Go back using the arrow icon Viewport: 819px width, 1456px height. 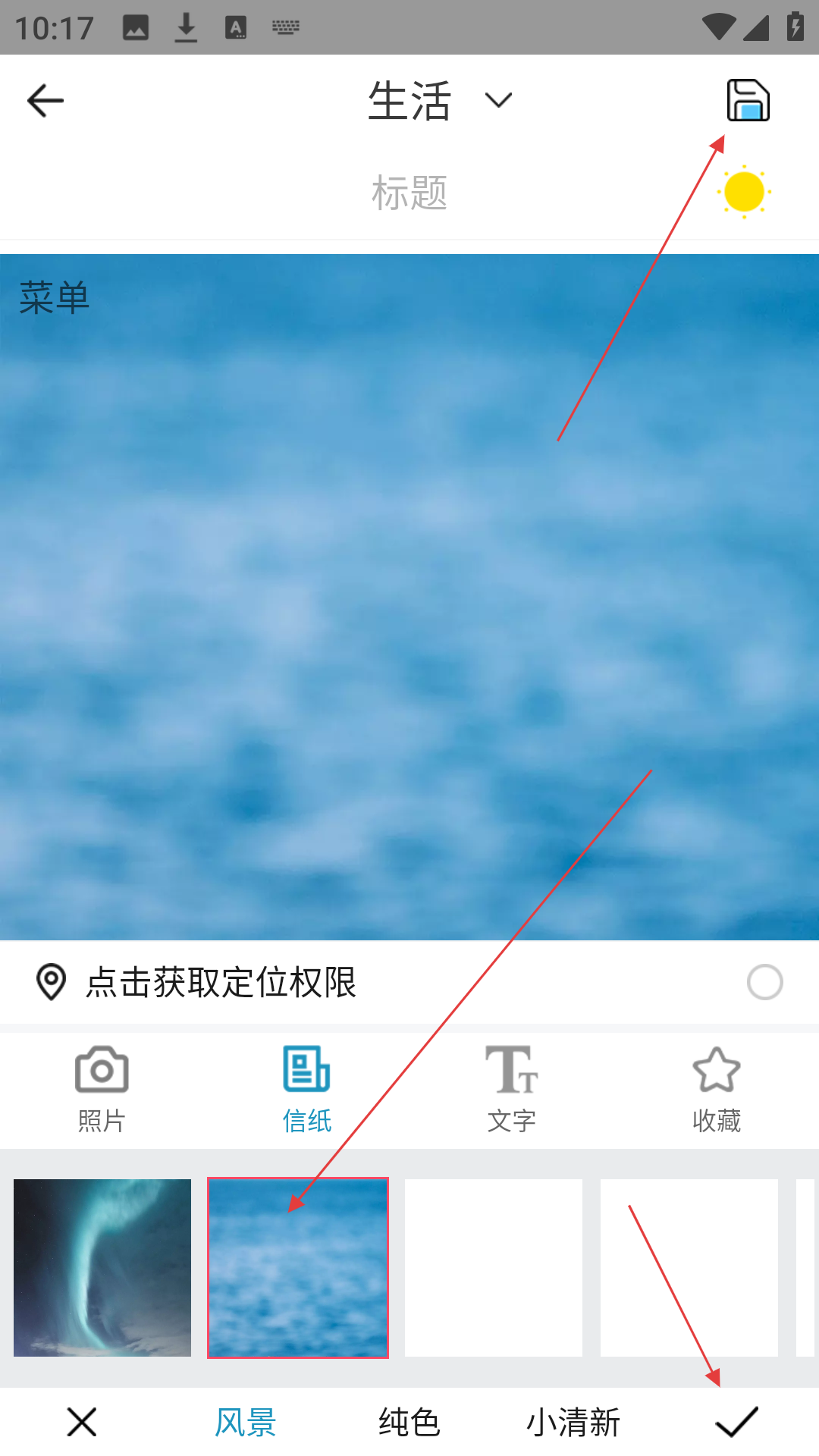click(45, 101)
